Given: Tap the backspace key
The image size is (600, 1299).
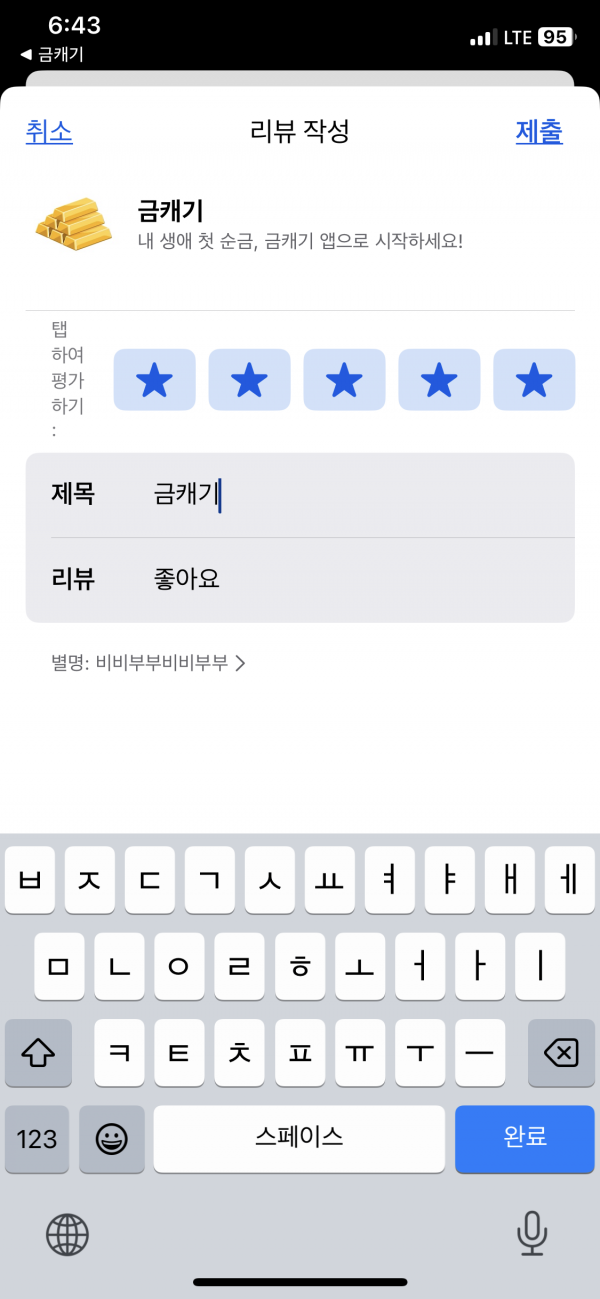Looking at the screenshot, I should point(561,1052).
